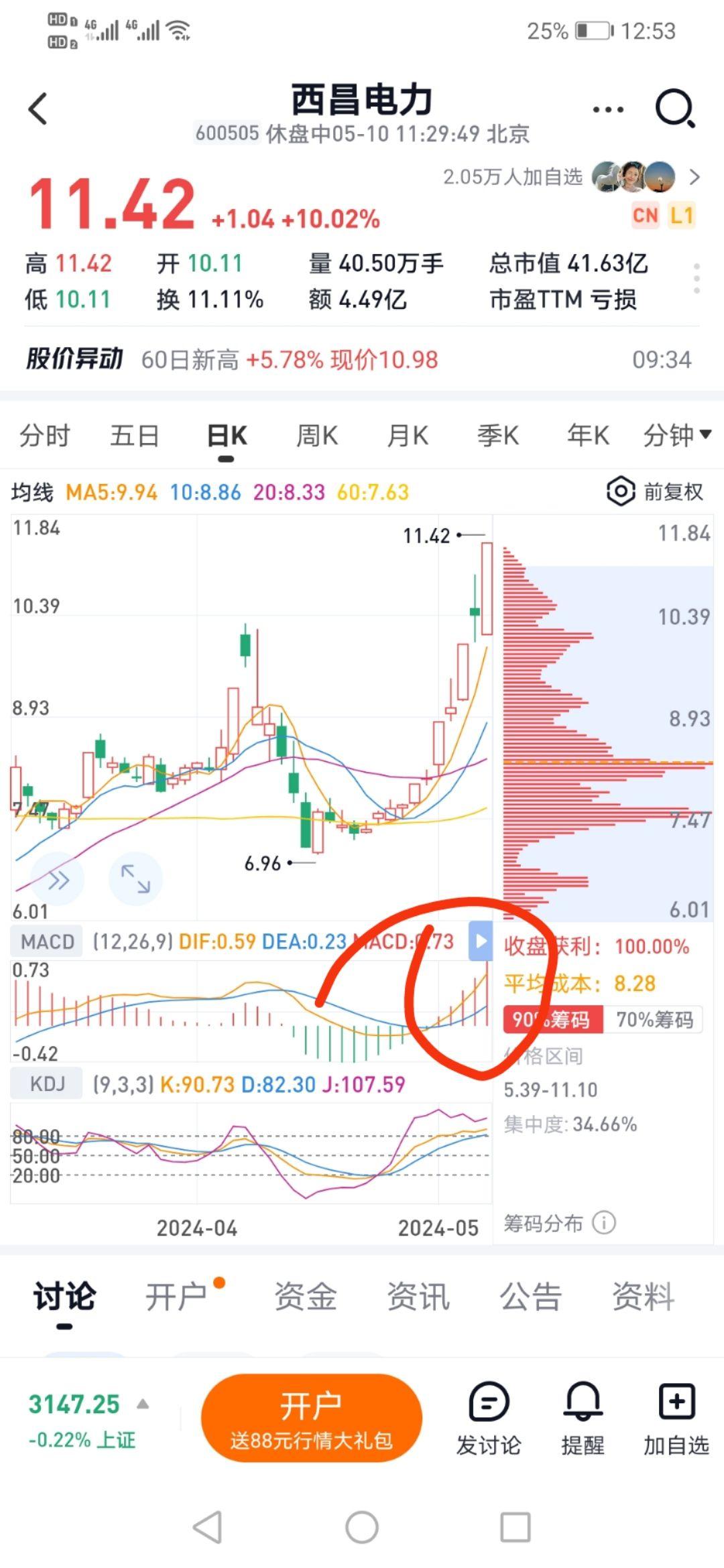724x1568 pixels.
Task: Open the three-dot more options menu
Action: coord(608,109)
